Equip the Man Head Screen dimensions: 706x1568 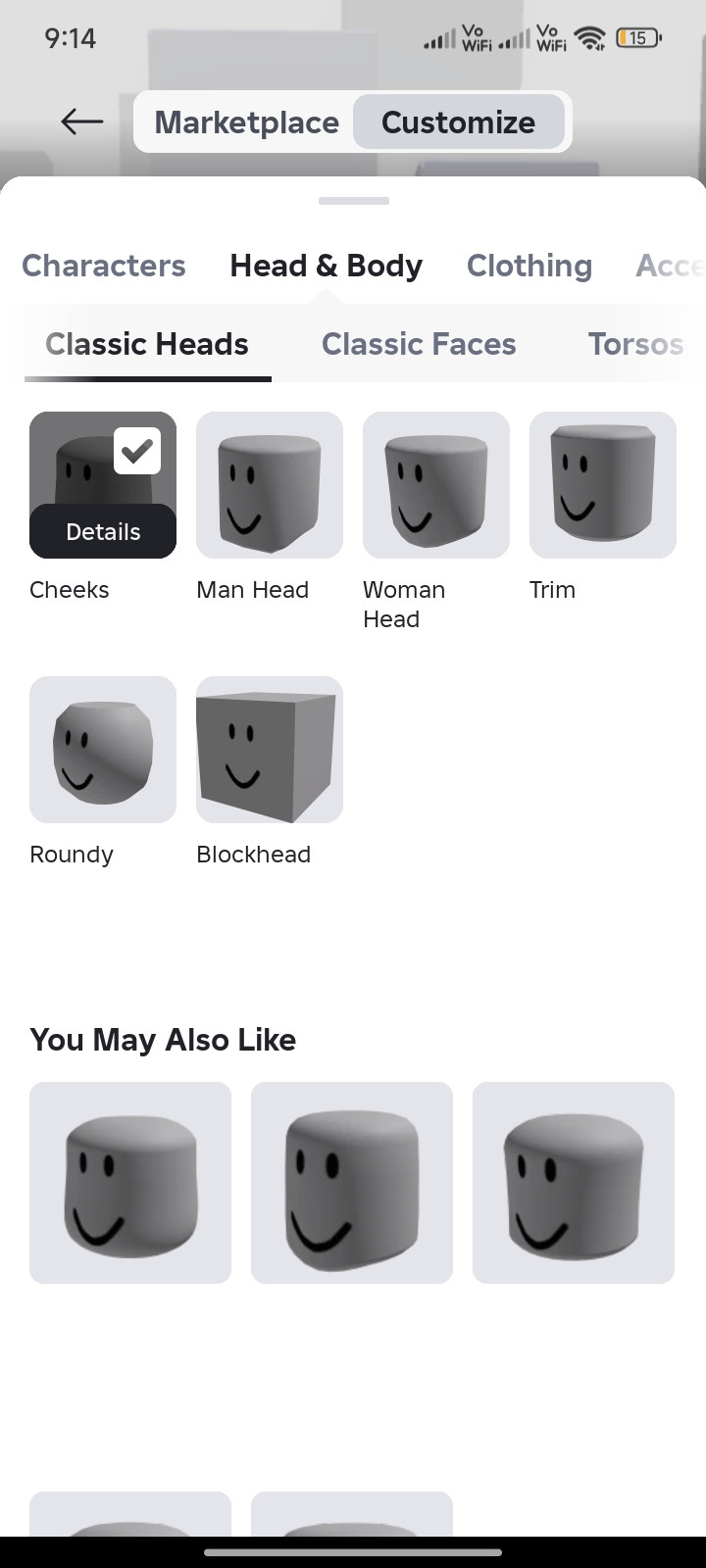270,485
